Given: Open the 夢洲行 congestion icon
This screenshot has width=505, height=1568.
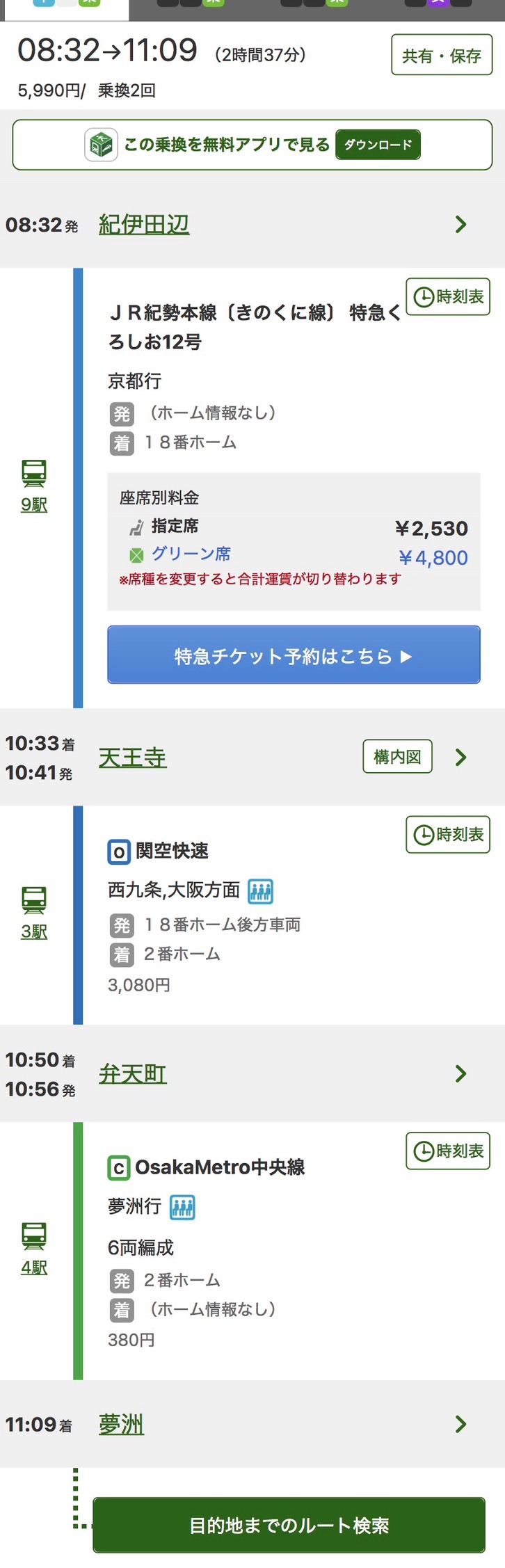Looking at the screenshot, I should [183, 1207].
